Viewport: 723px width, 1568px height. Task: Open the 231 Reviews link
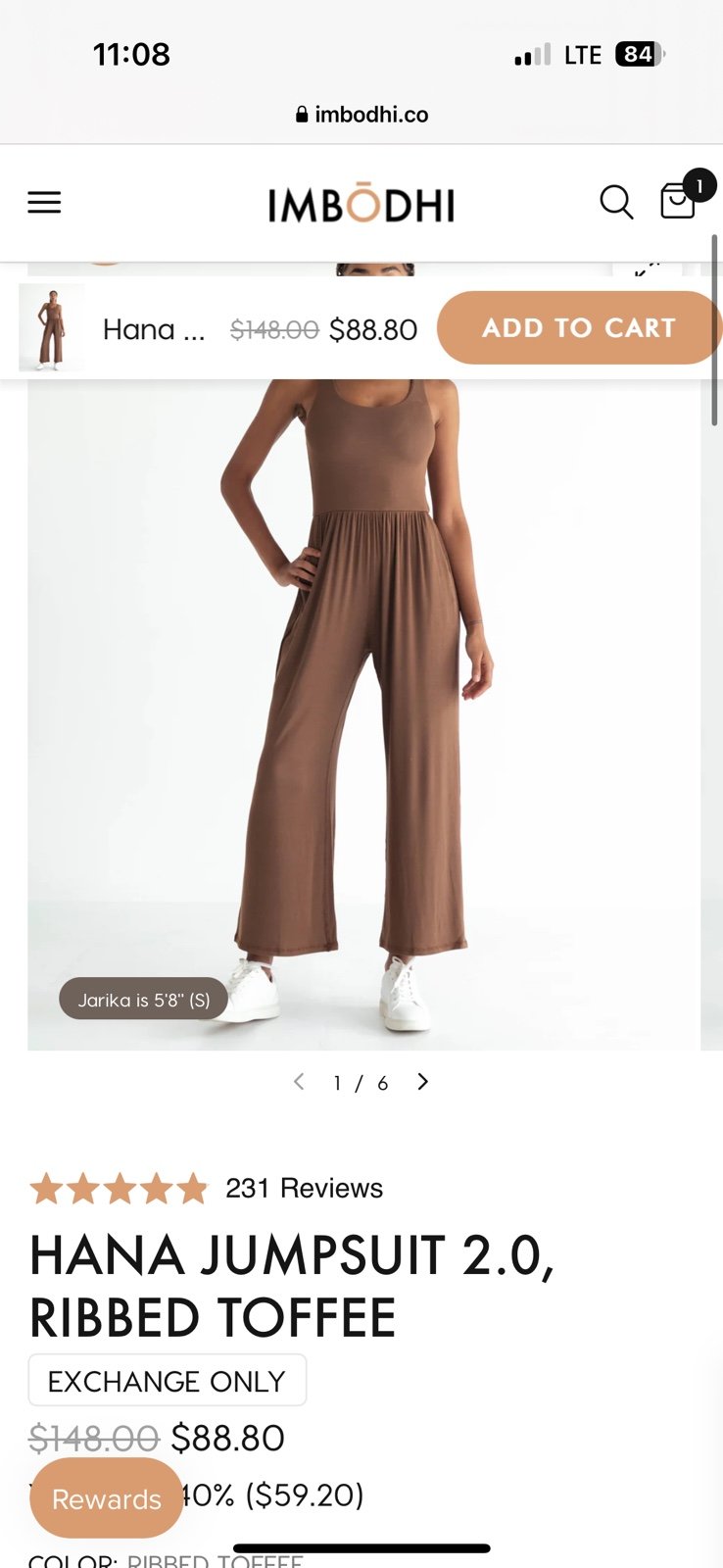tap(304, 1189)
